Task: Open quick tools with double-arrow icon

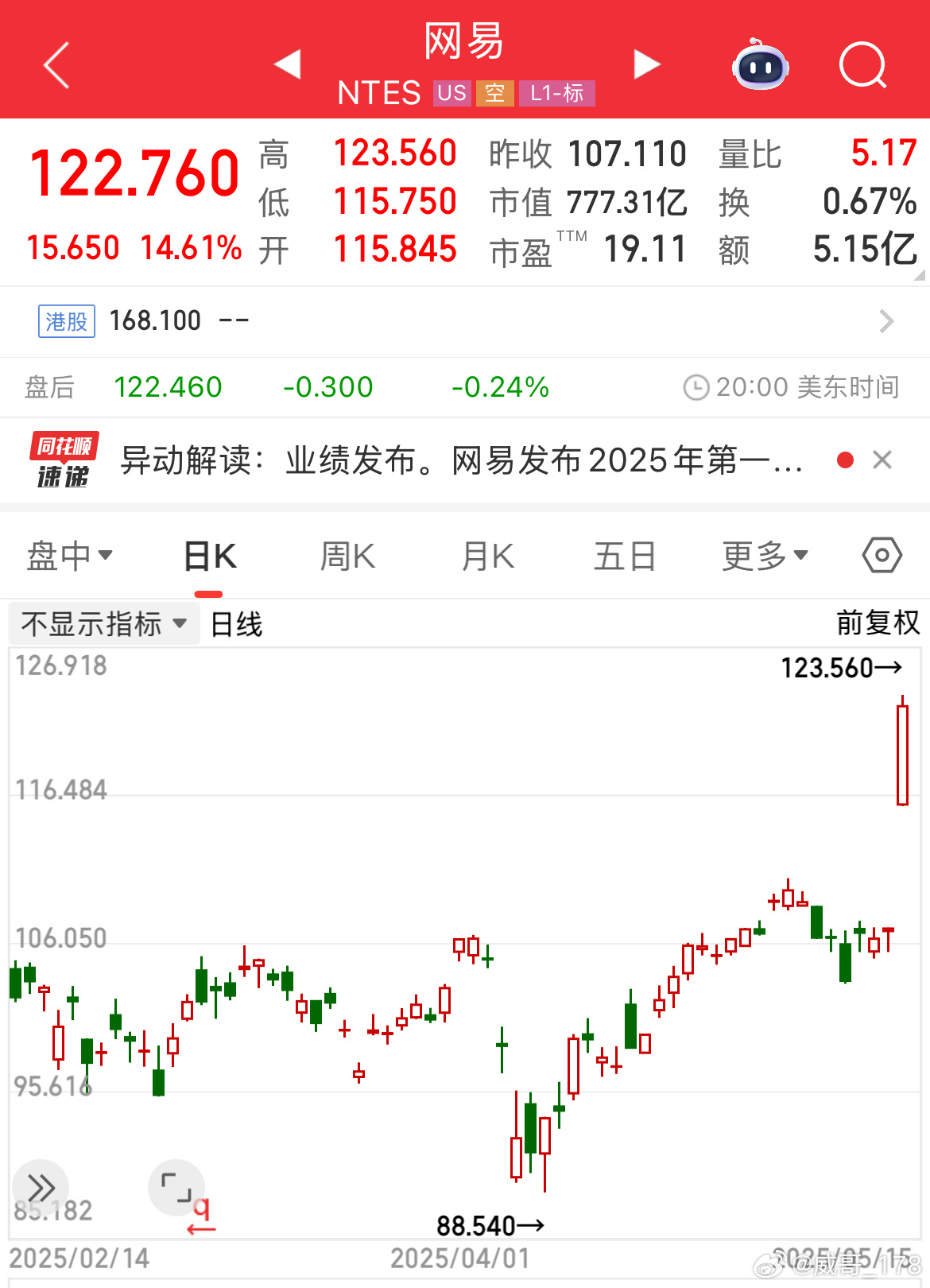Action: [40, 1189]
